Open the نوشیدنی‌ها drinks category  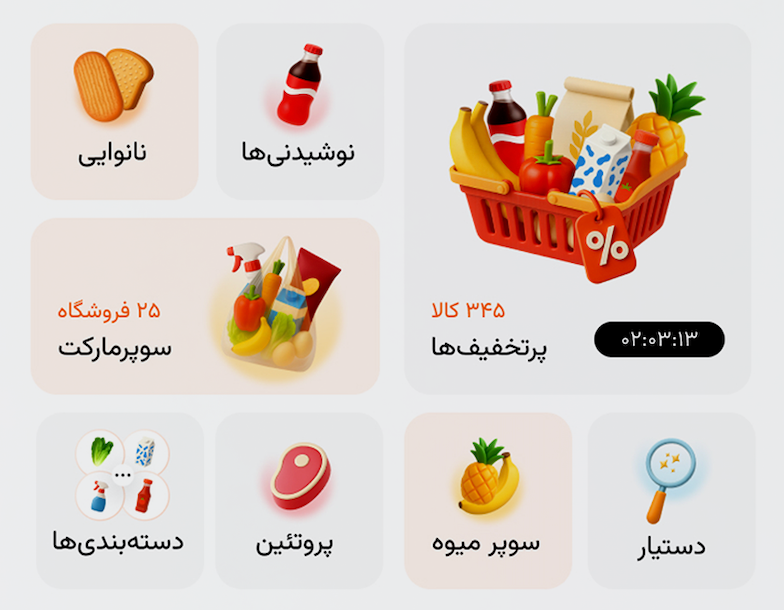pos(300,112)
